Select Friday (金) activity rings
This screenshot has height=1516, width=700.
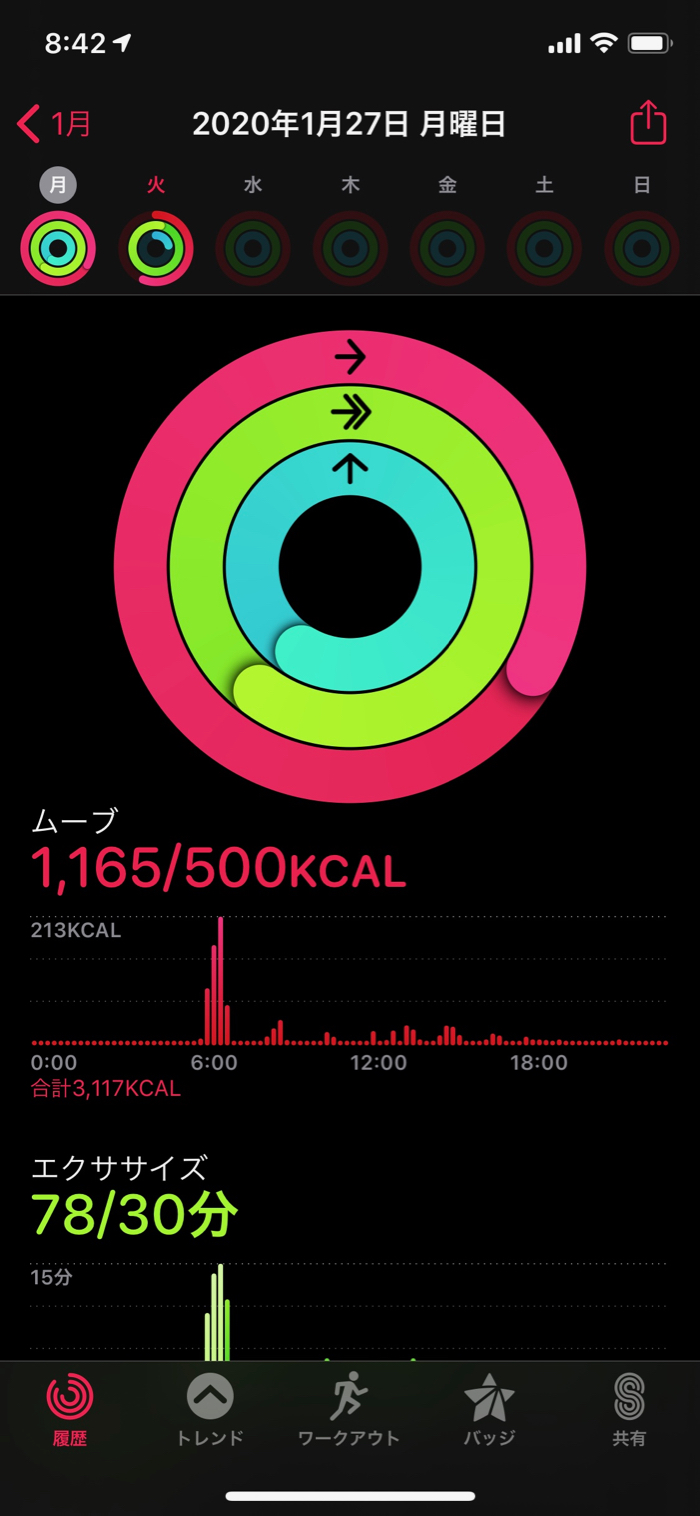tap(447, 248)
